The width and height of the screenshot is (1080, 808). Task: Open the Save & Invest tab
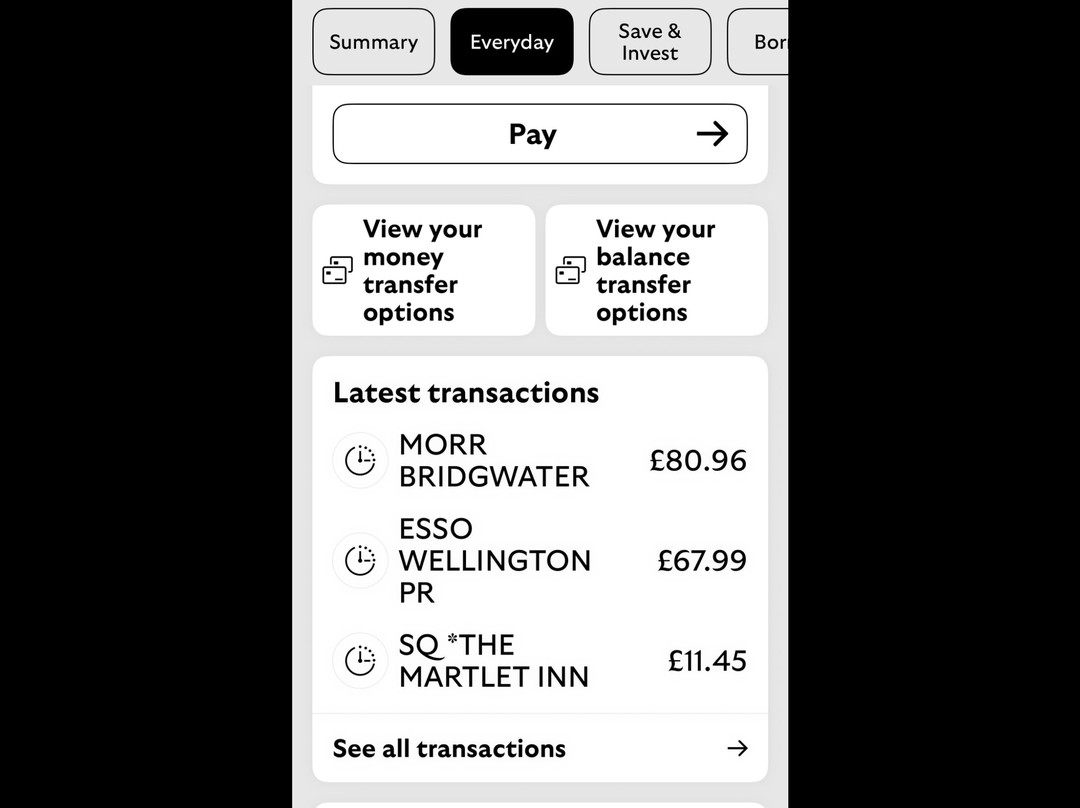pos(650,41)
